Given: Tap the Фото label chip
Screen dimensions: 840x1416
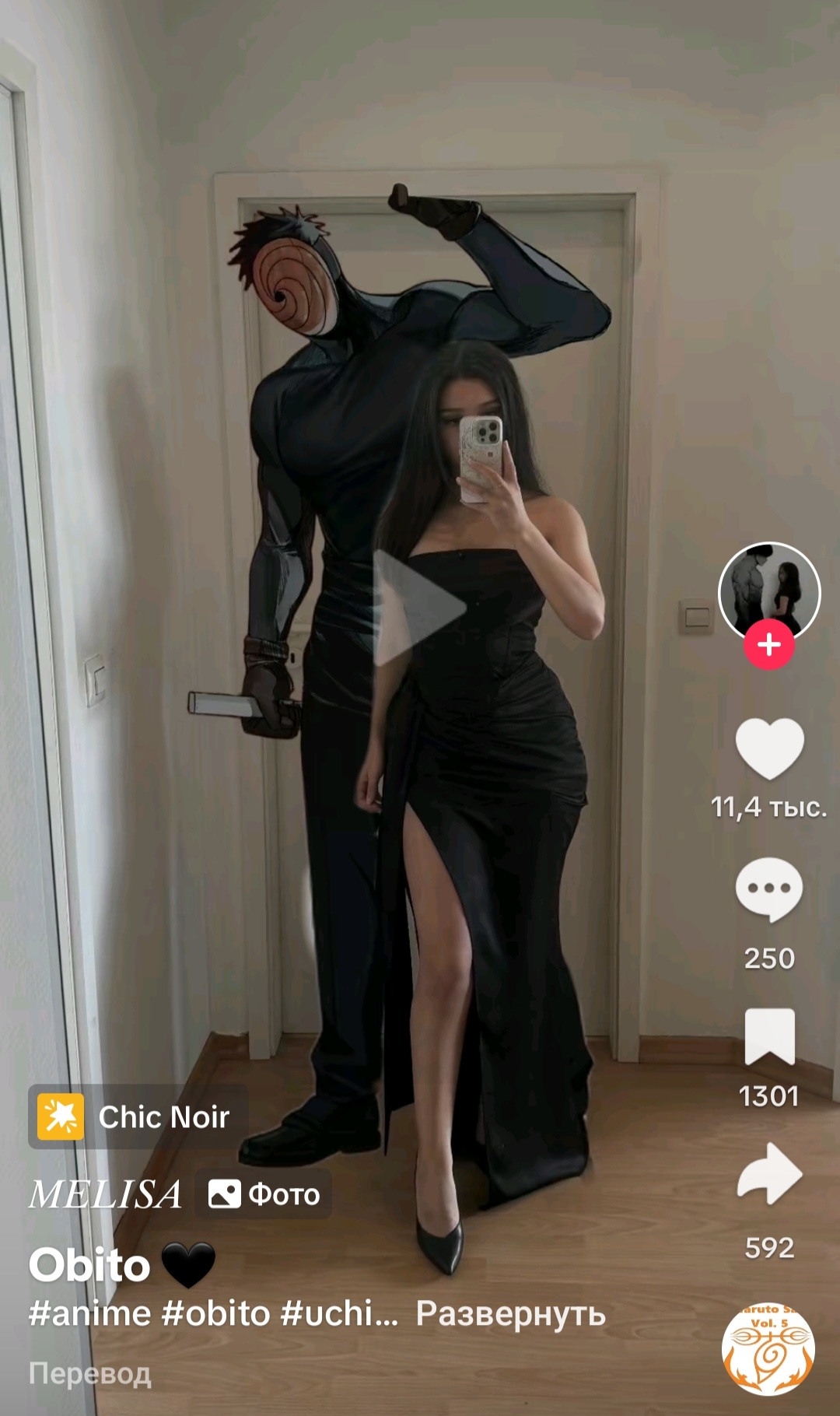Looking at the screenshot, I should [264, 1194].
